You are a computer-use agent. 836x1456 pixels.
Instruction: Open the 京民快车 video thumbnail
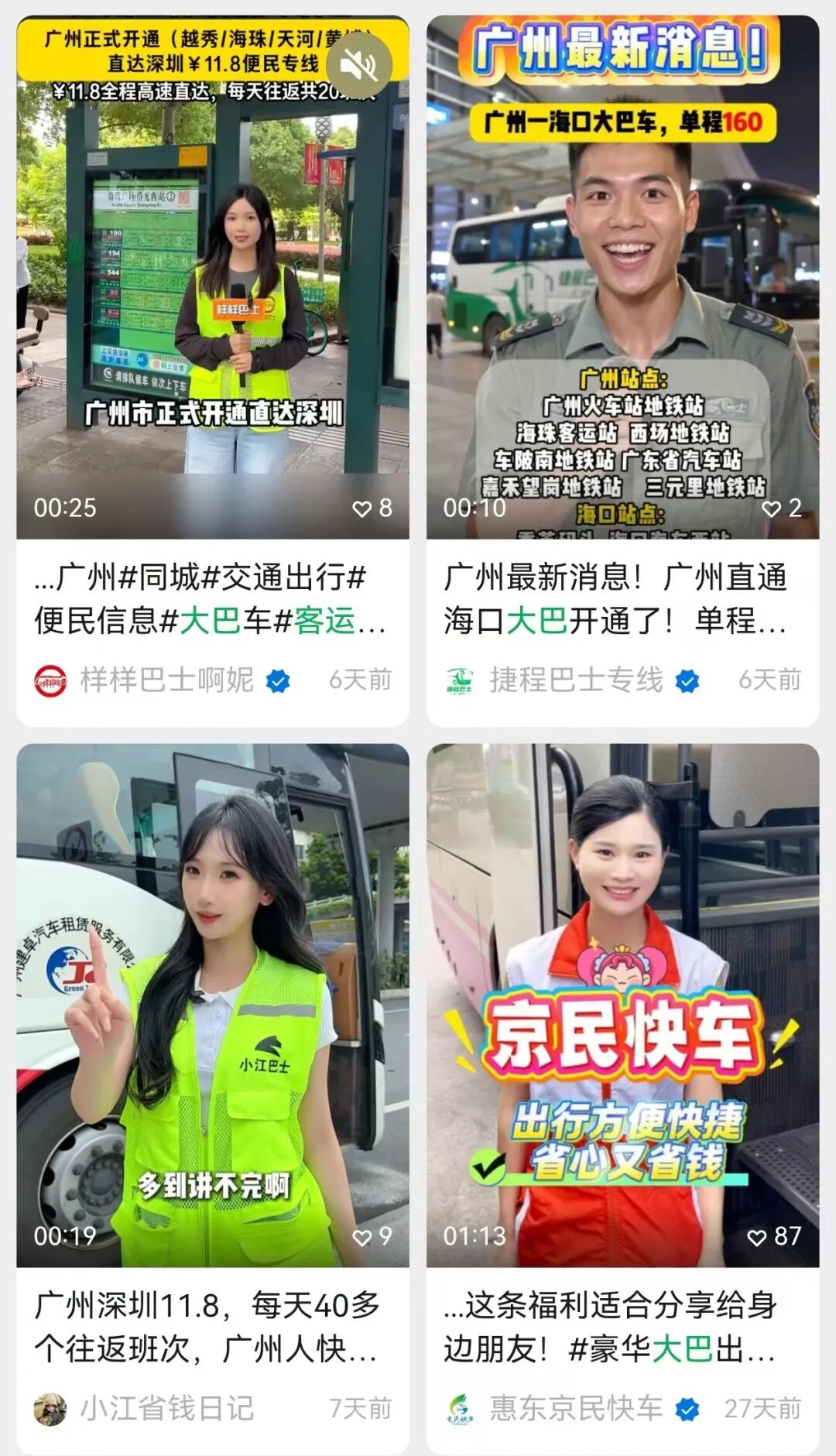click(622, 1005)
